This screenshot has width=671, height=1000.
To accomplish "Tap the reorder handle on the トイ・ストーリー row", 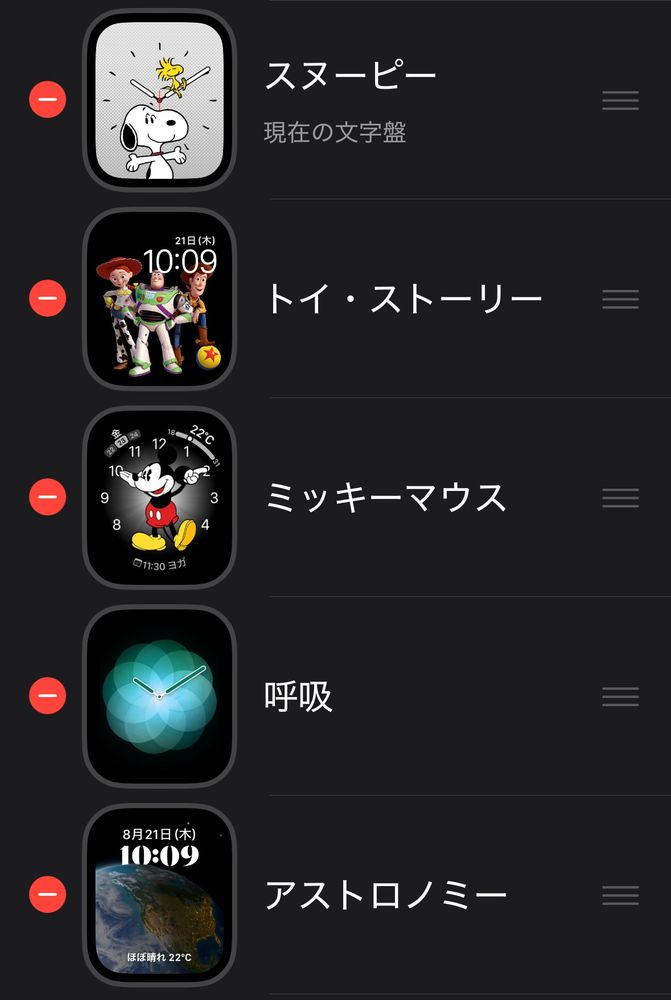I will pos(621,299).
